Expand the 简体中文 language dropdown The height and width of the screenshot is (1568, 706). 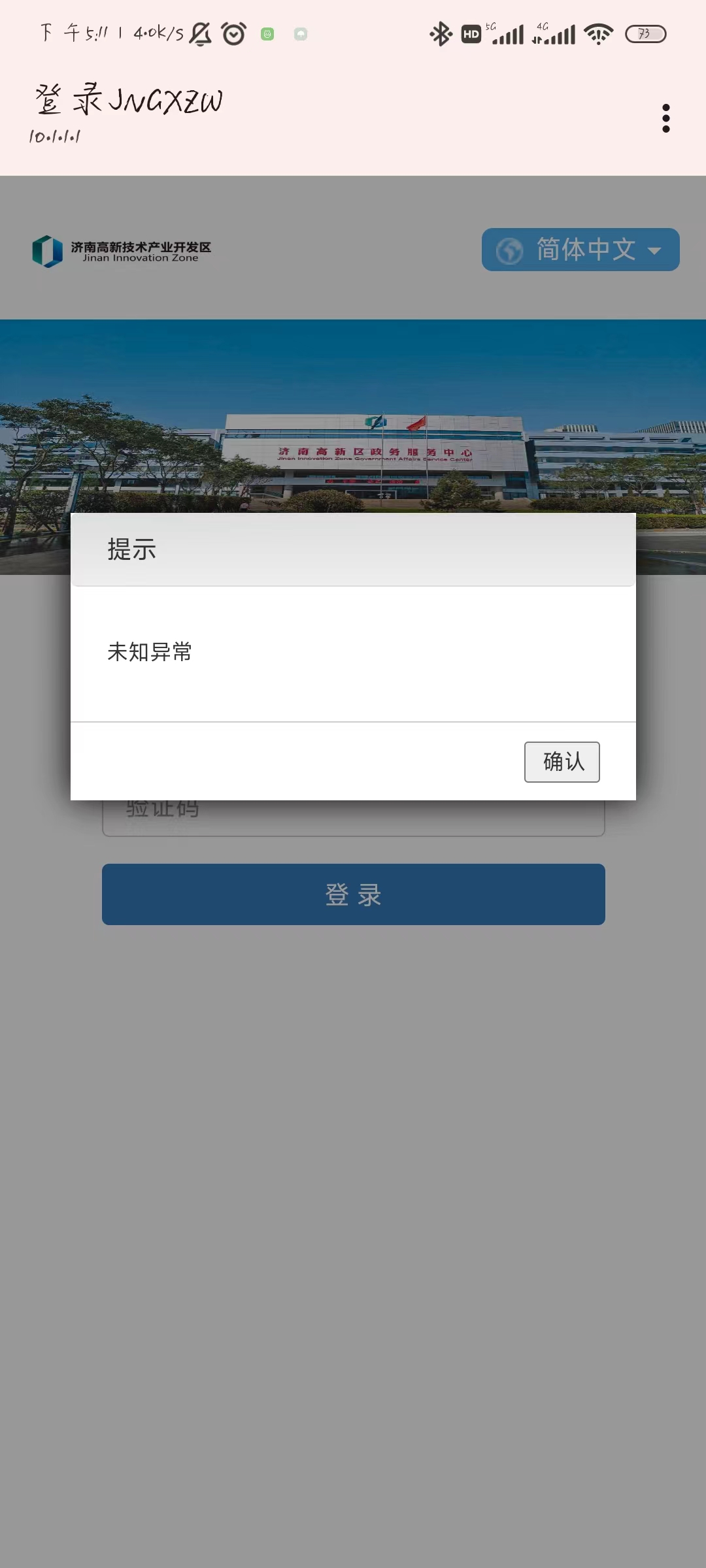(580, 250)
